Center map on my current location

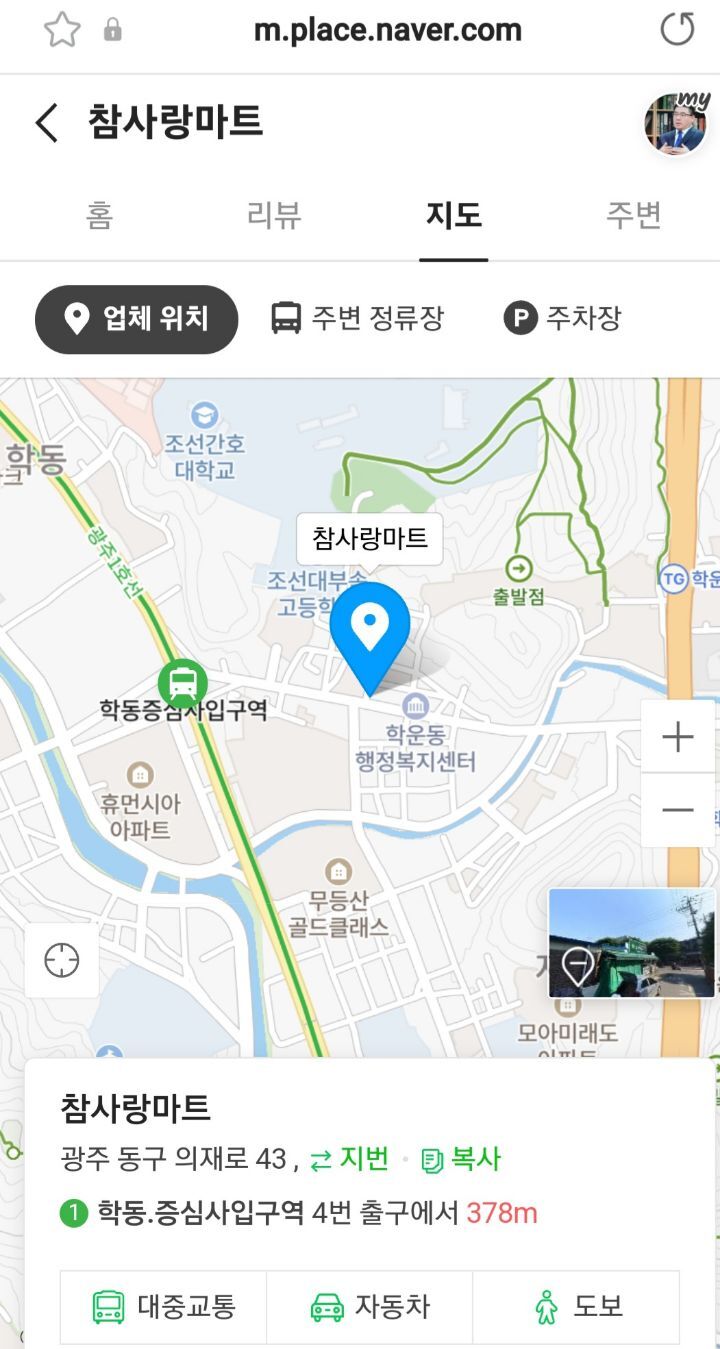tap(62, 960)
